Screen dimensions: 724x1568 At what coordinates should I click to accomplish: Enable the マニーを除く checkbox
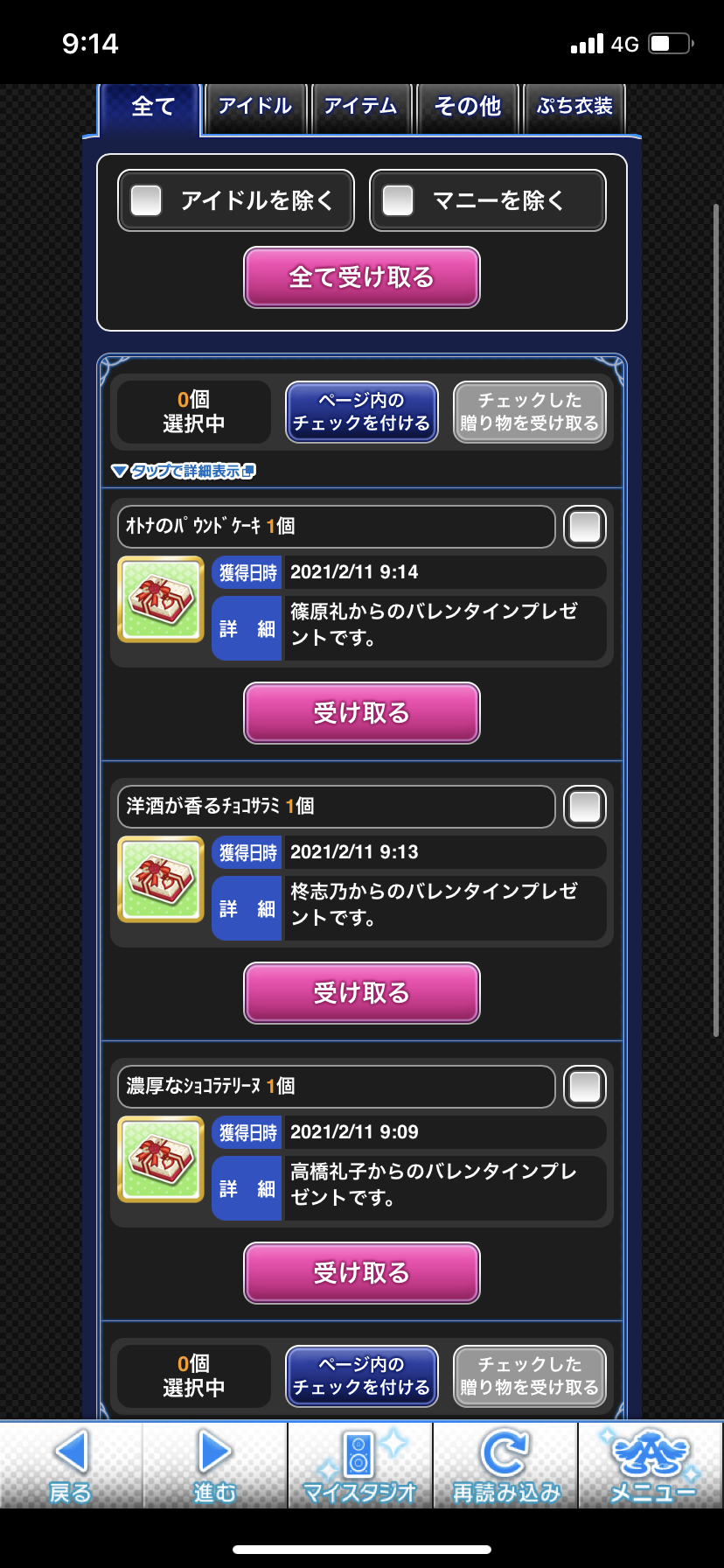[x=398, y=200]
